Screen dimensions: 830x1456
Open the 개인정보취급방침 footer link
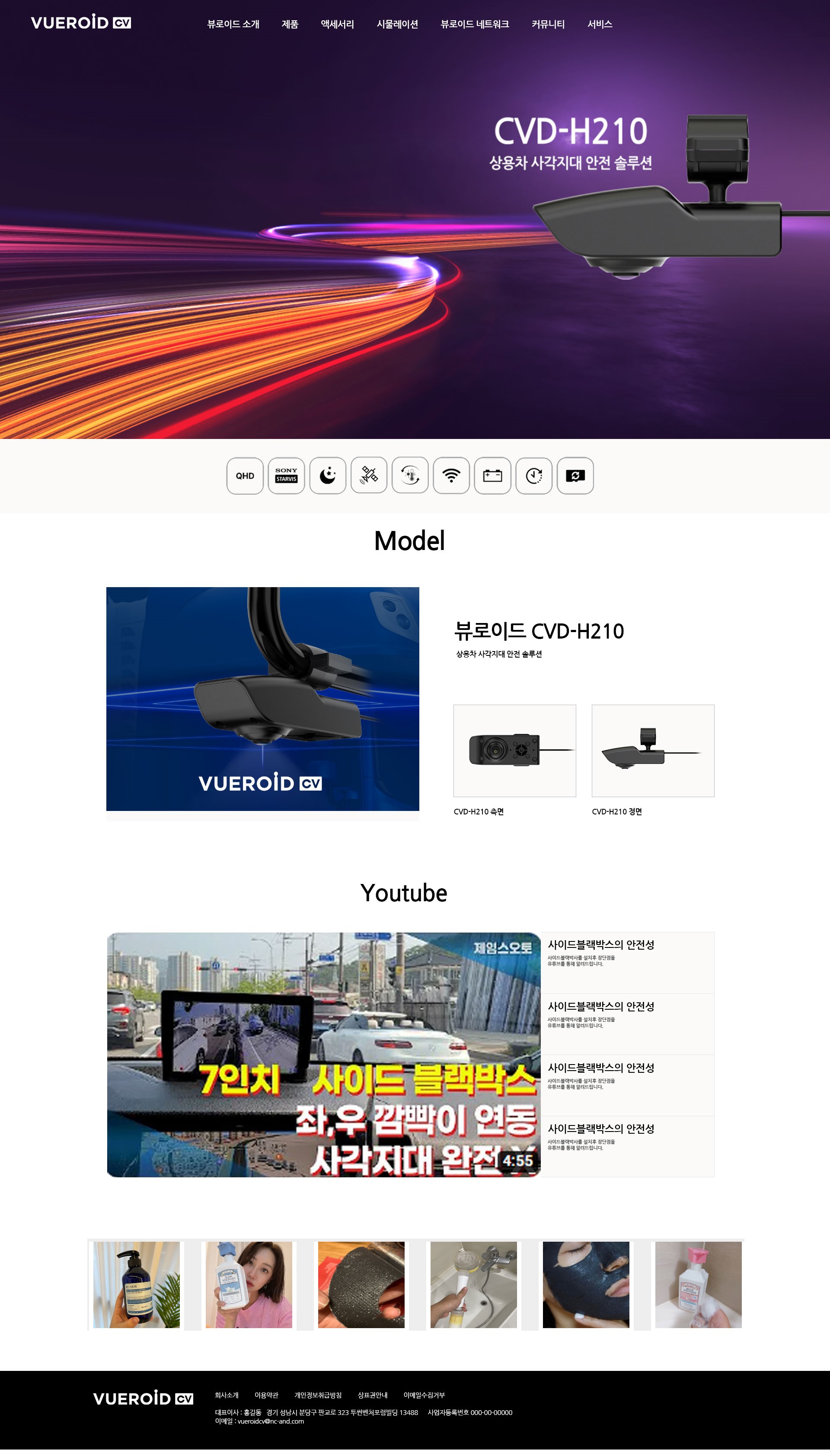pos(318,1395)
